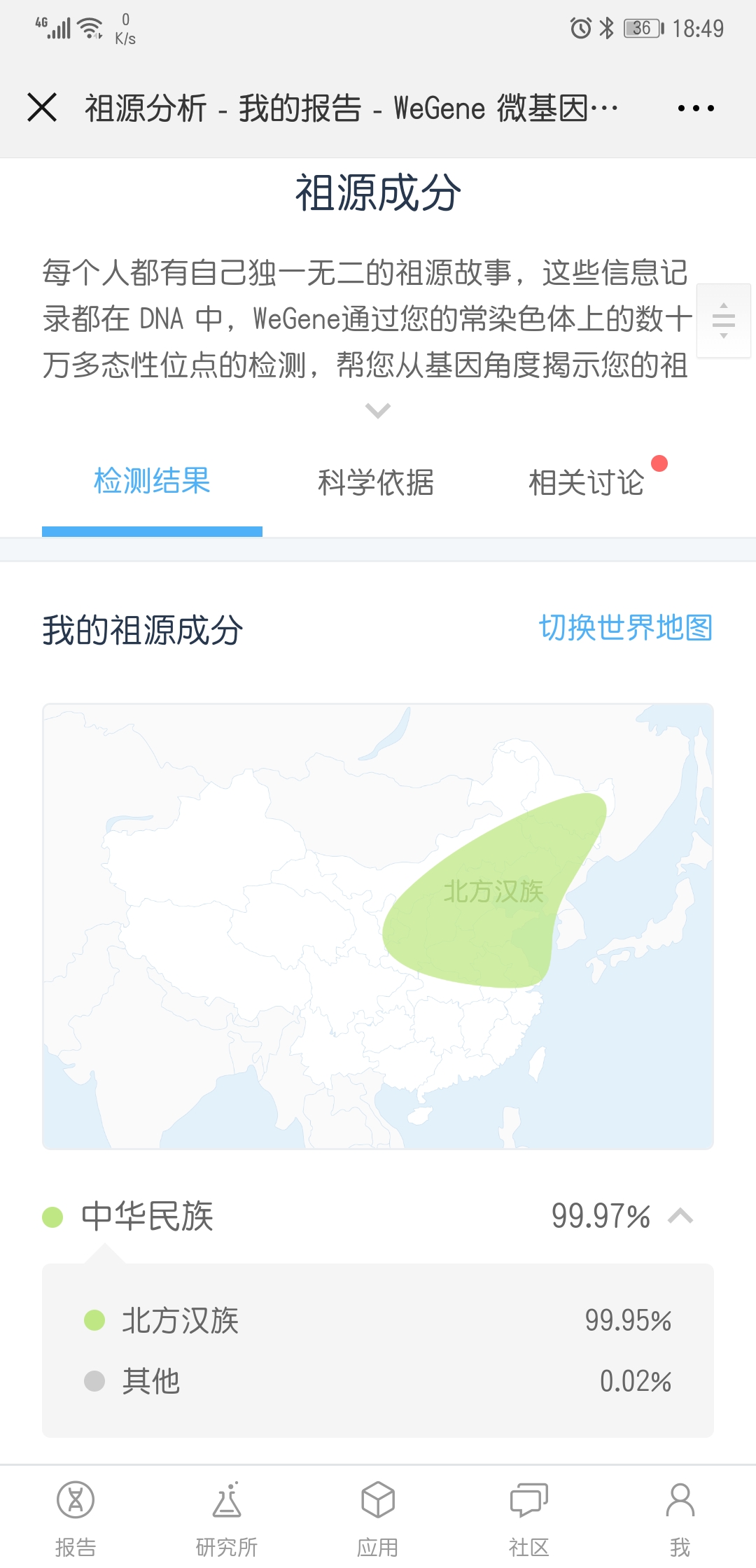Expand the full 祖源成分 description
The image size is (756, 1568).
[378, 411]
